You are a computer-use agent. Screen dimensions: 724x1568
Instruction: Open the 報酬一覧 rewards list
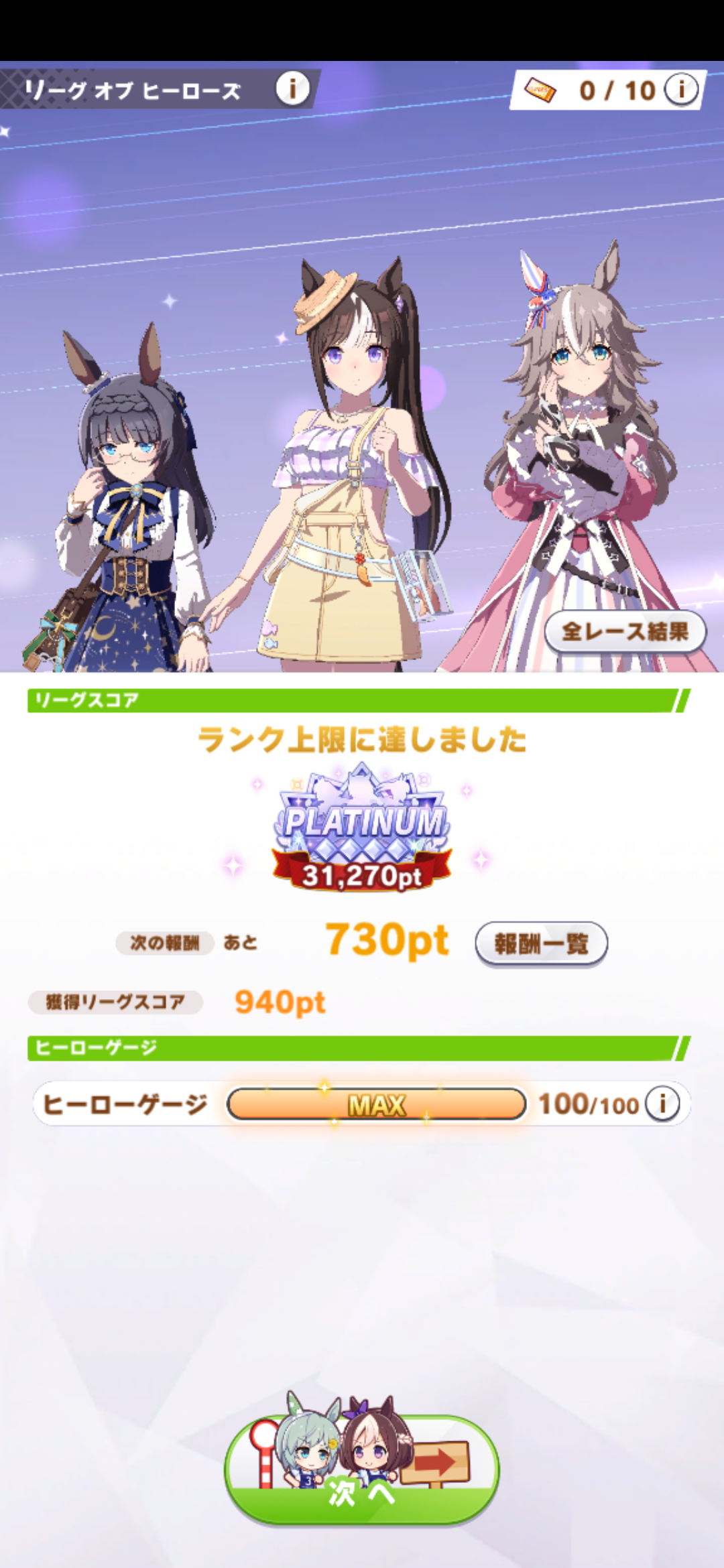(x=541, y=943)
